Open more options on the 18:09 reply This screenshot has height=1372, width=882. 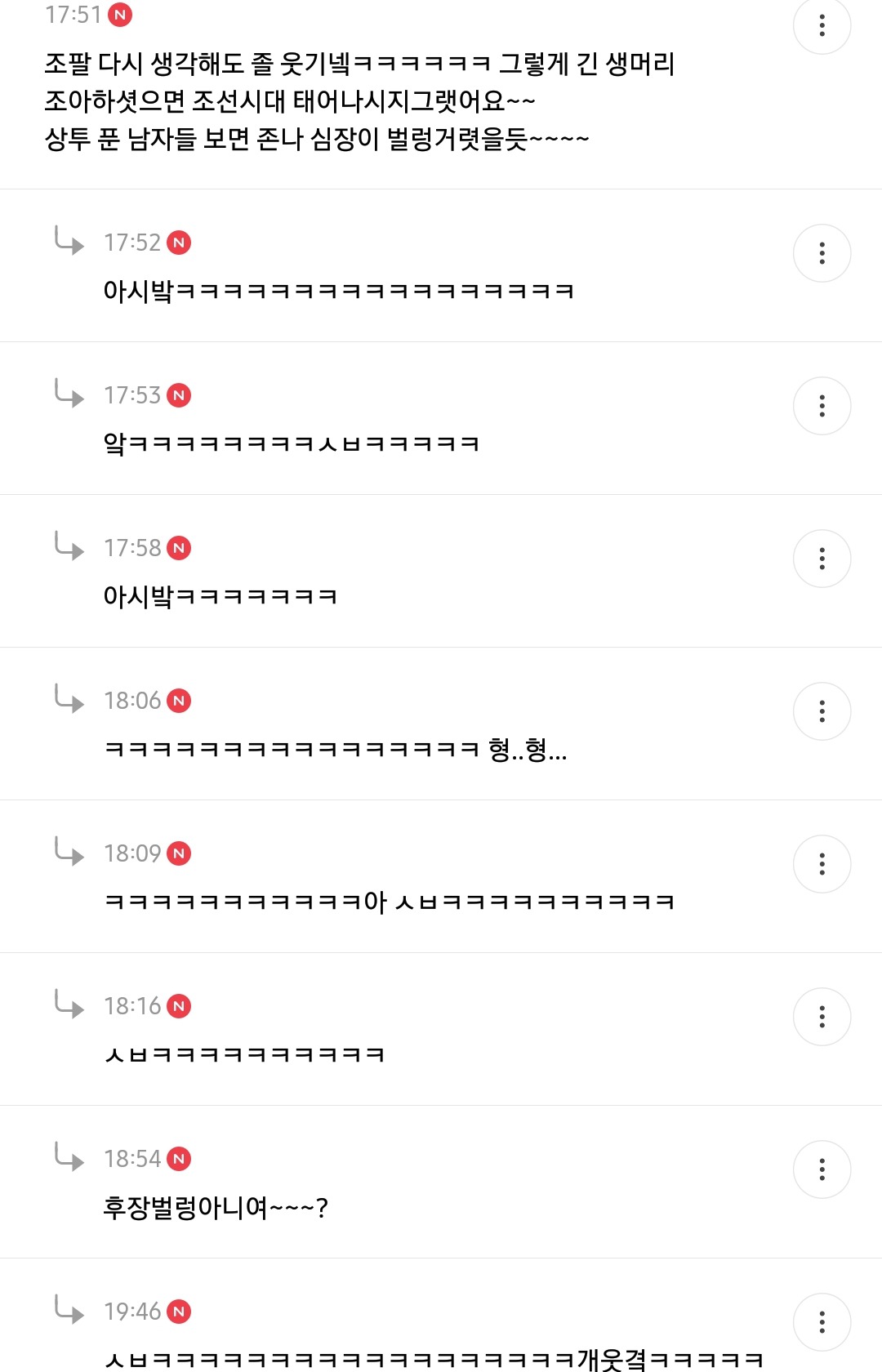[x=822, y=864]
